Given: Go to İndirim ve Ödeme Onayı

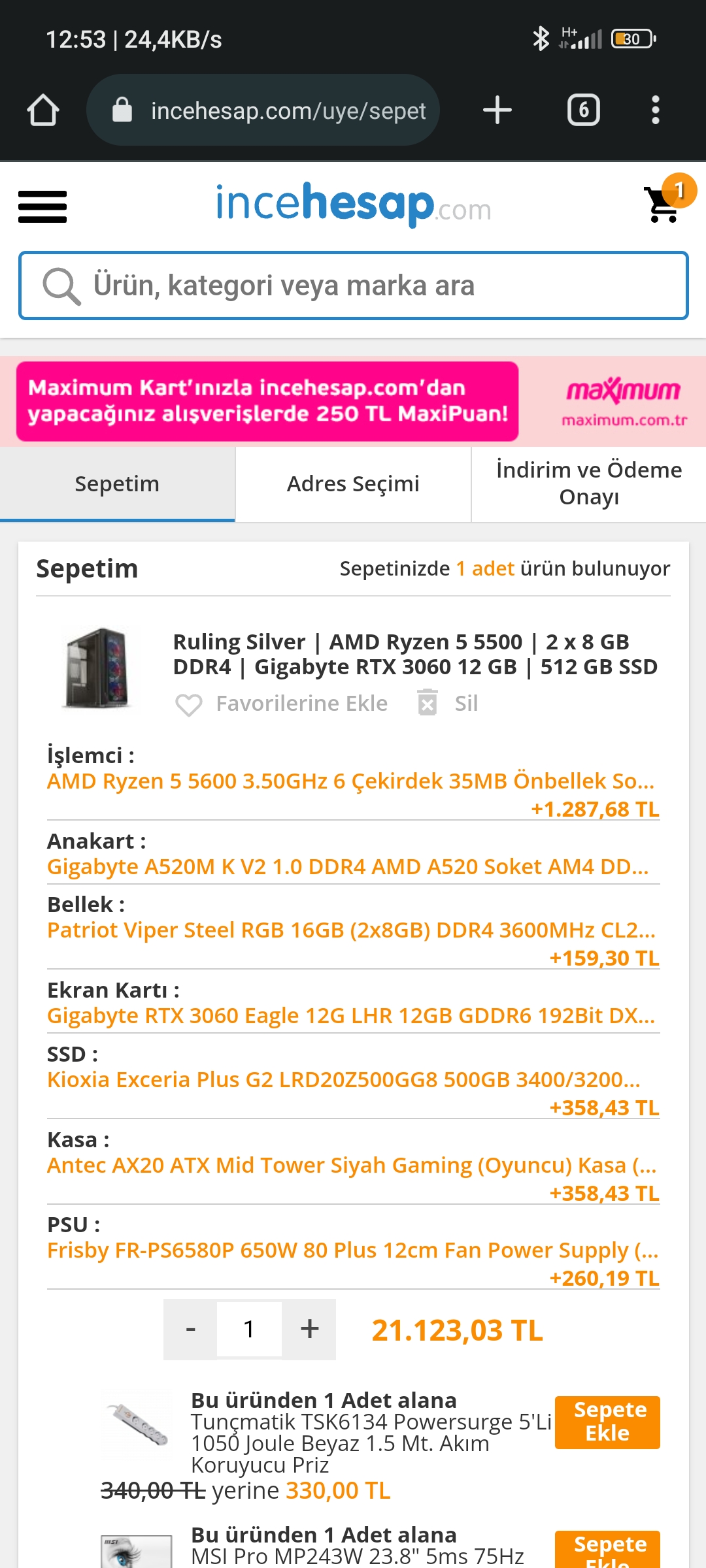Looking at the screenshot, I should [x=588, y=483].
